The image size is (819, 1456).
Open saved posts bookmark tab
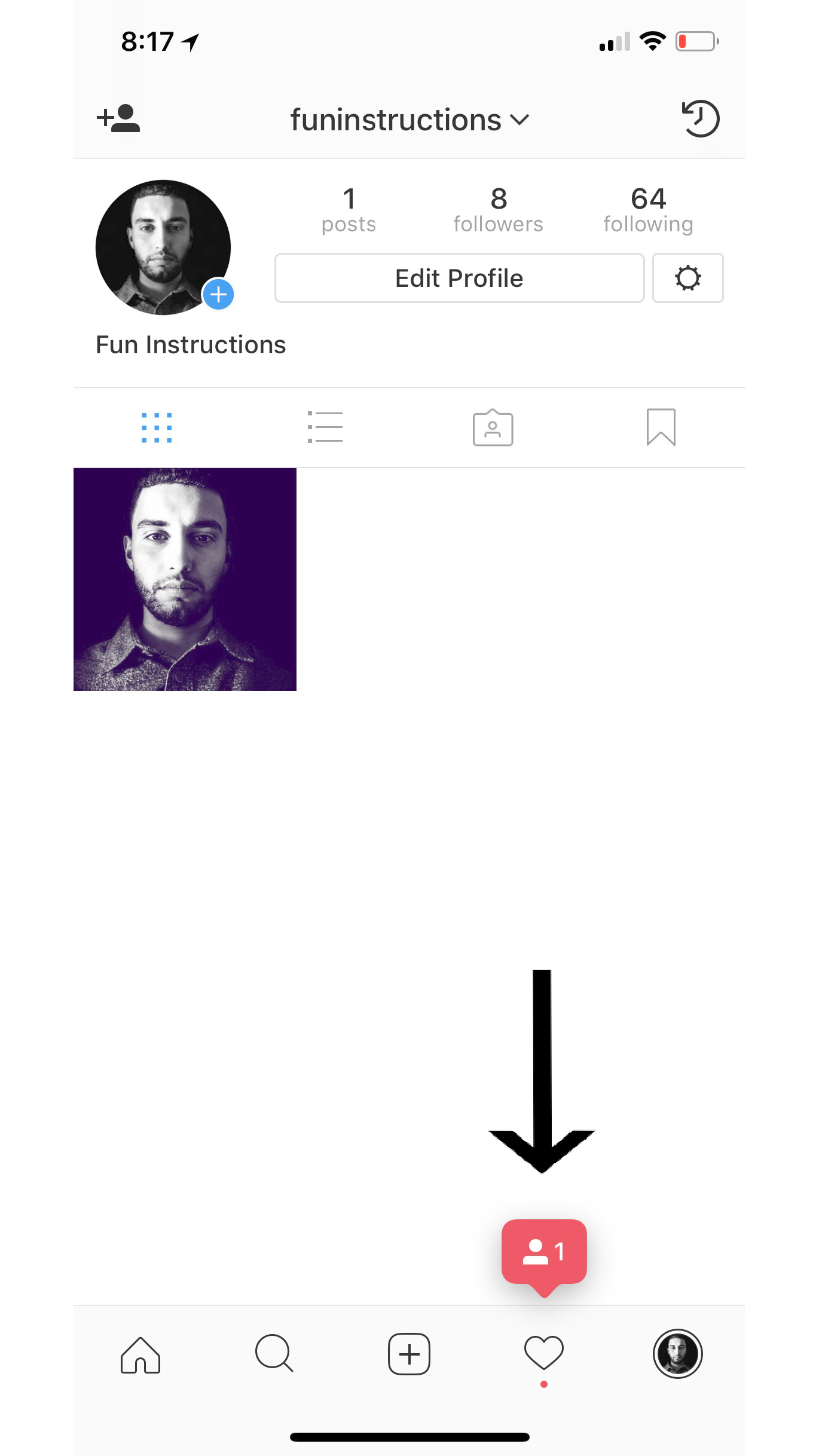661,427
